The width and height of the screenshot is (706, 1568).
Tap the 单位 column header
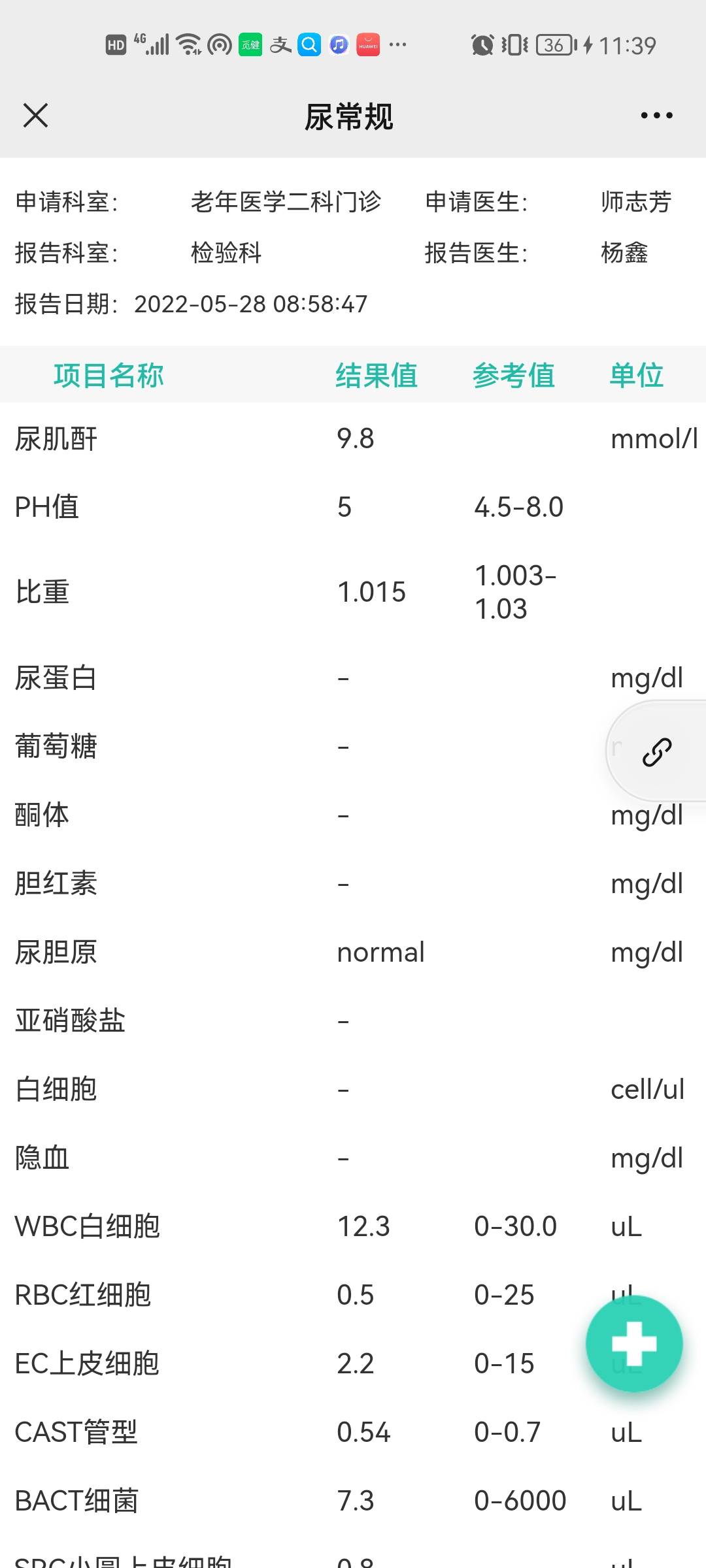click(x=636, y=375)
